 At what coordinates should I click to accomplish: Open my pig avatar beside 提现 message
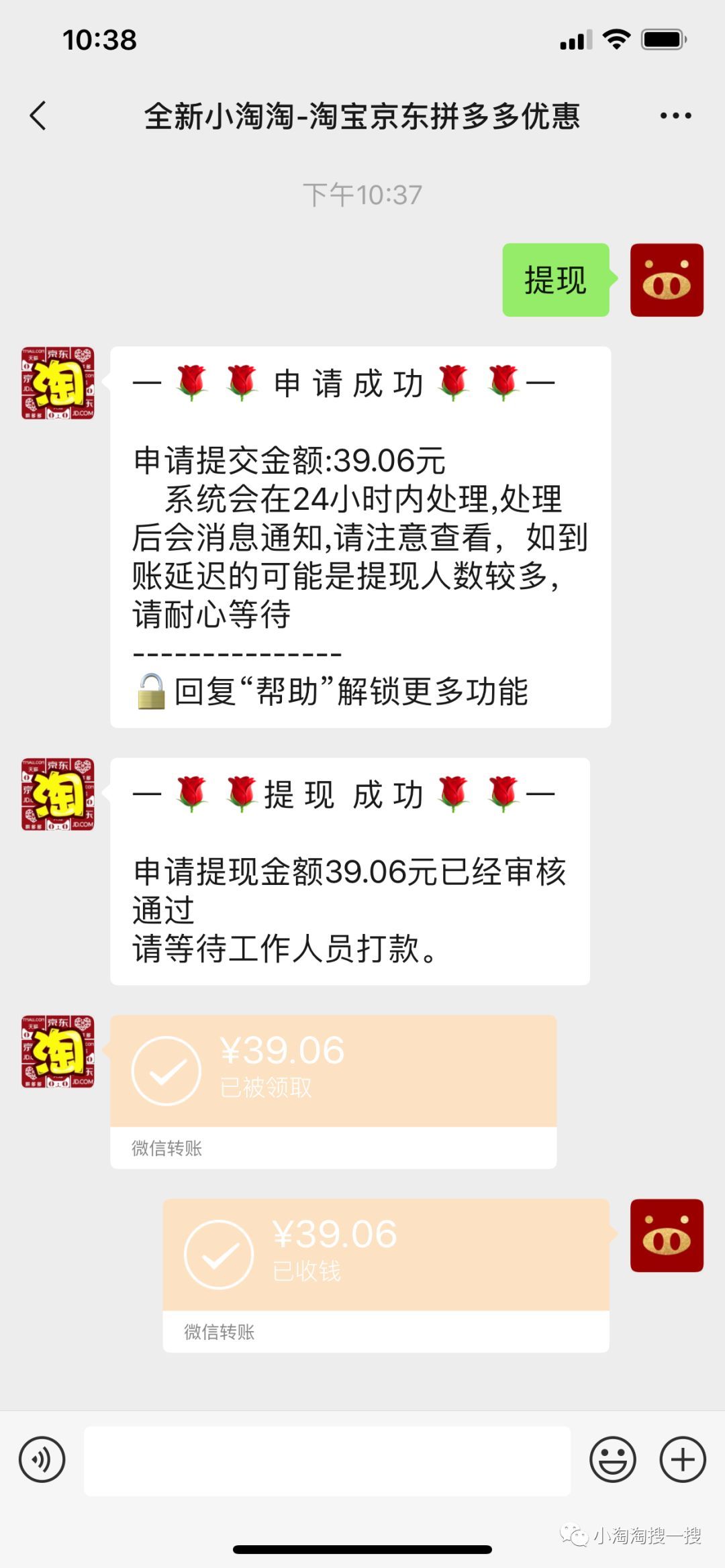(667, 280)
